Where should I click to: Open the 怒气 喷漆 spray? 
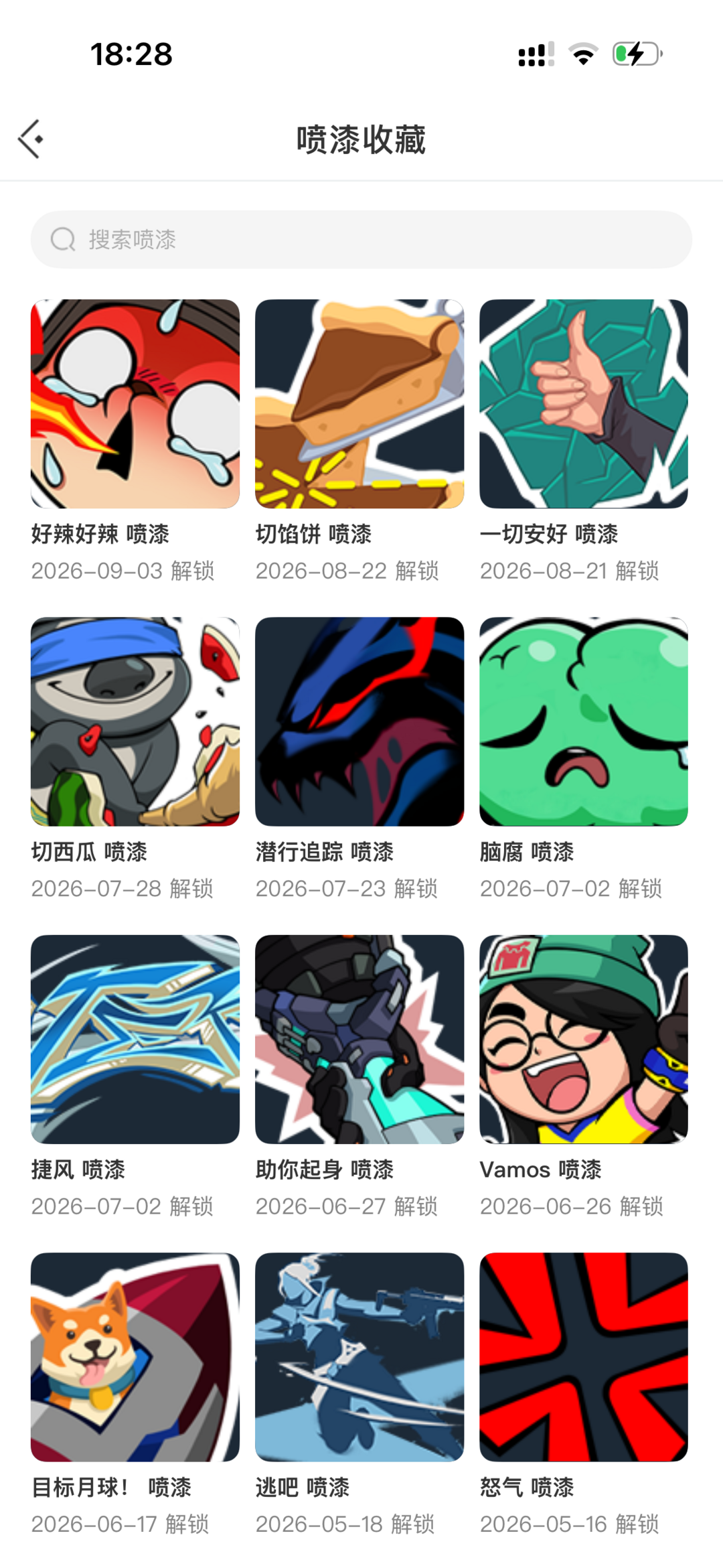[584, 1357]
